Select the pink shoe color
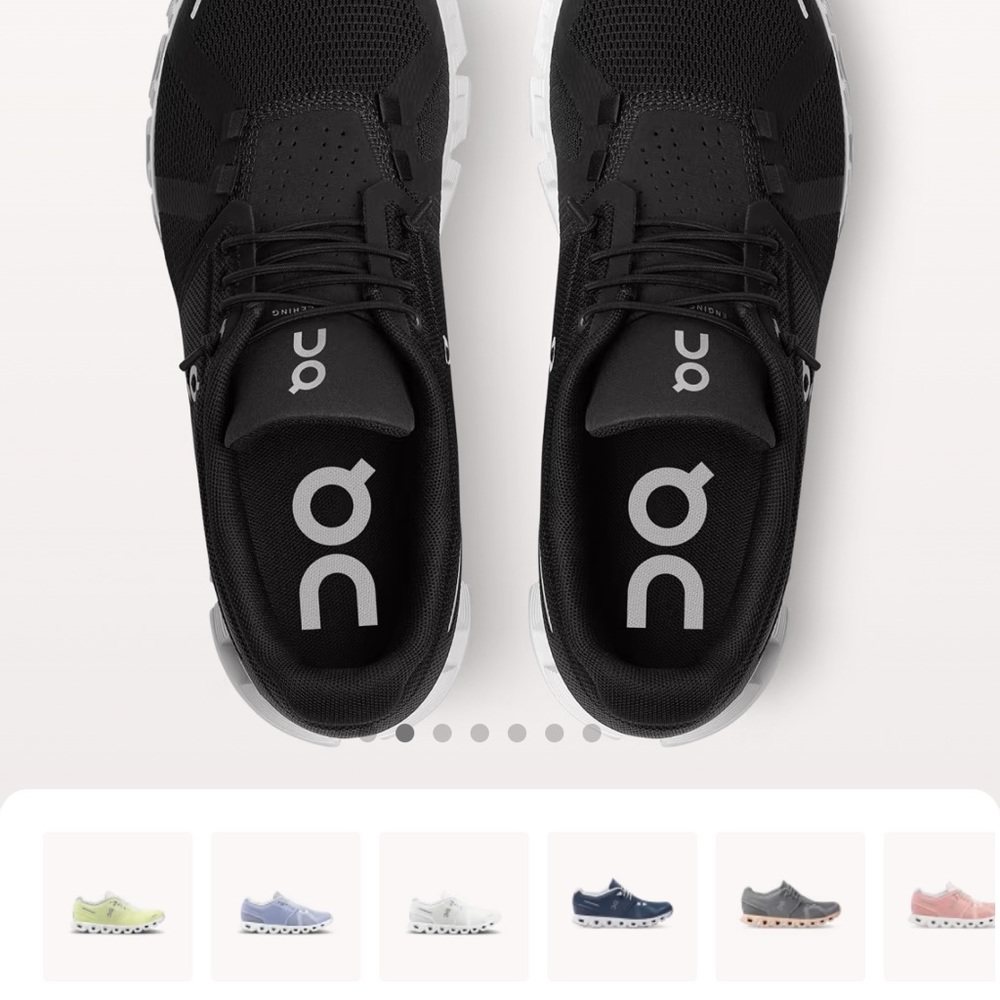The image size is (1000, 1000). coord(945,907)
